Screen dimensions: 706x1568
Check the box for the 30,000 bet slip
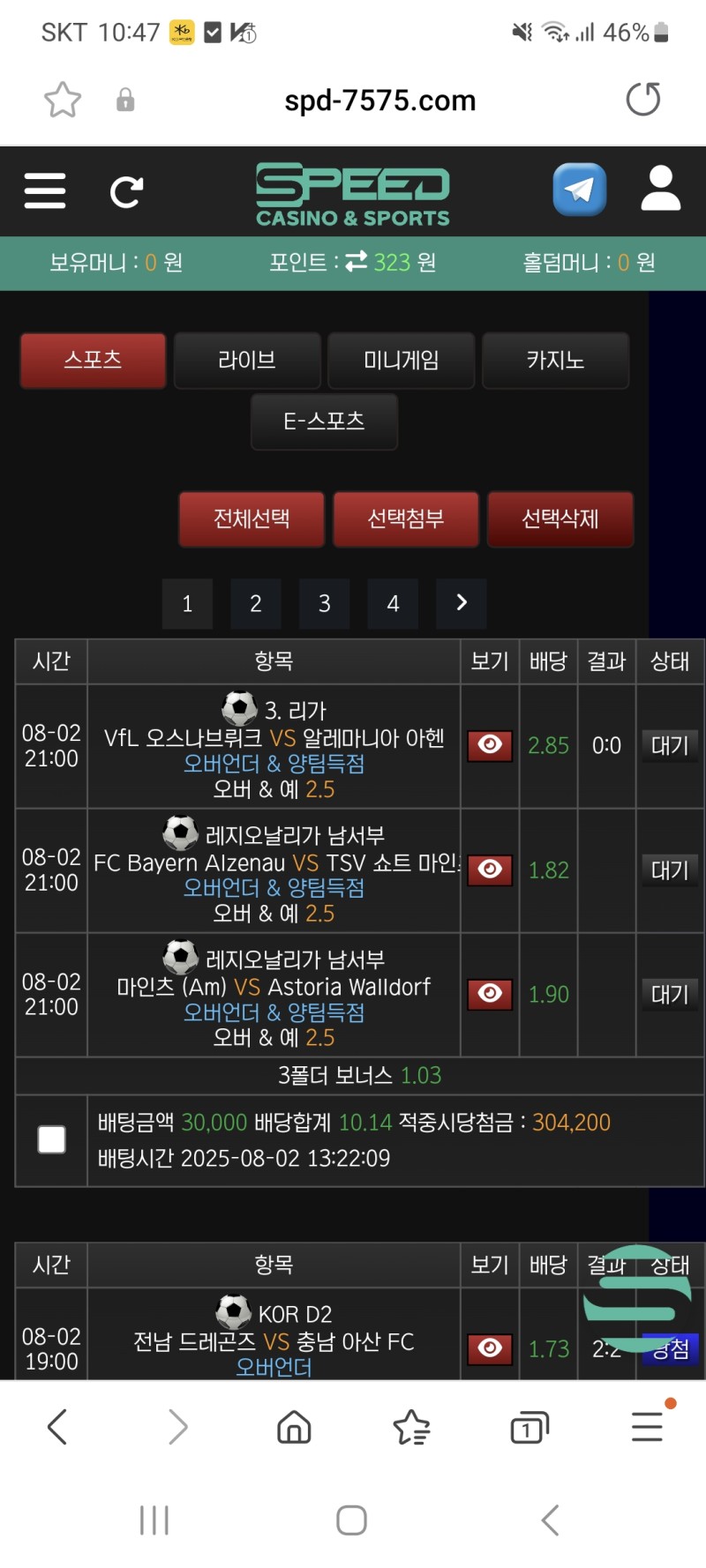[52, 1139]
